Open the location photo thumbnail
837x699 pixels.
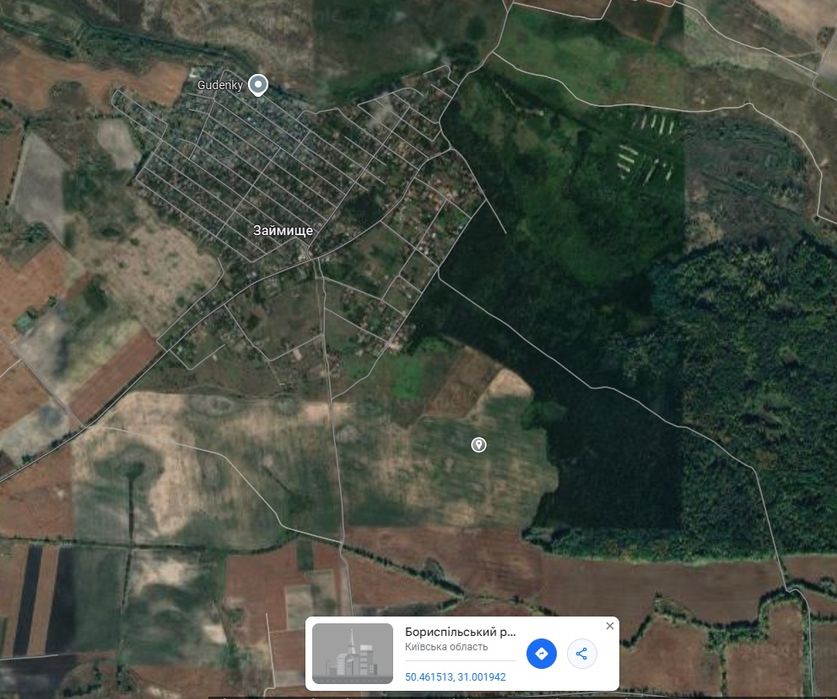353,653
